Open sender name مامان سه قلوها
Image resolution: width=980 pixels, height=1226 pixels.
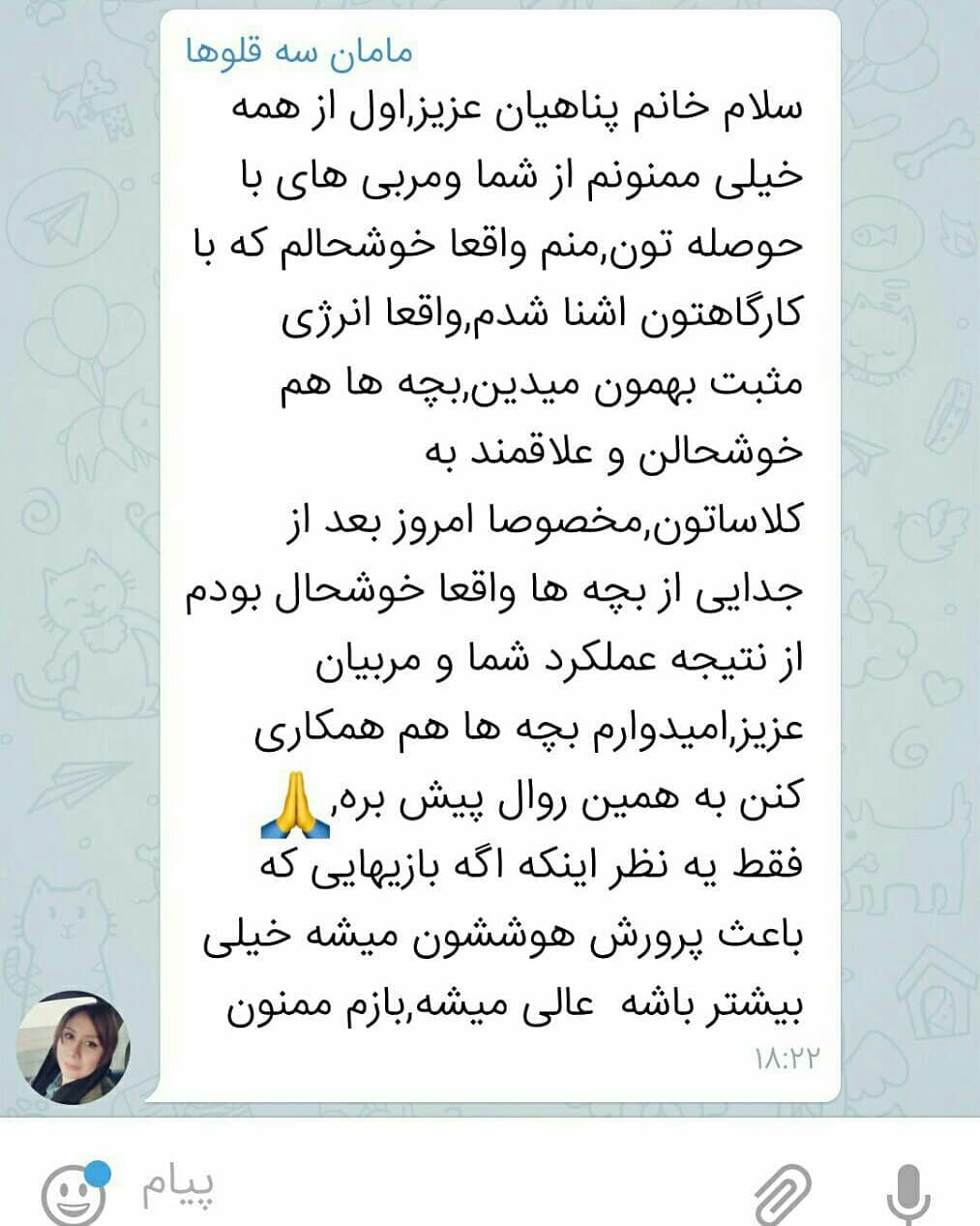300,52
